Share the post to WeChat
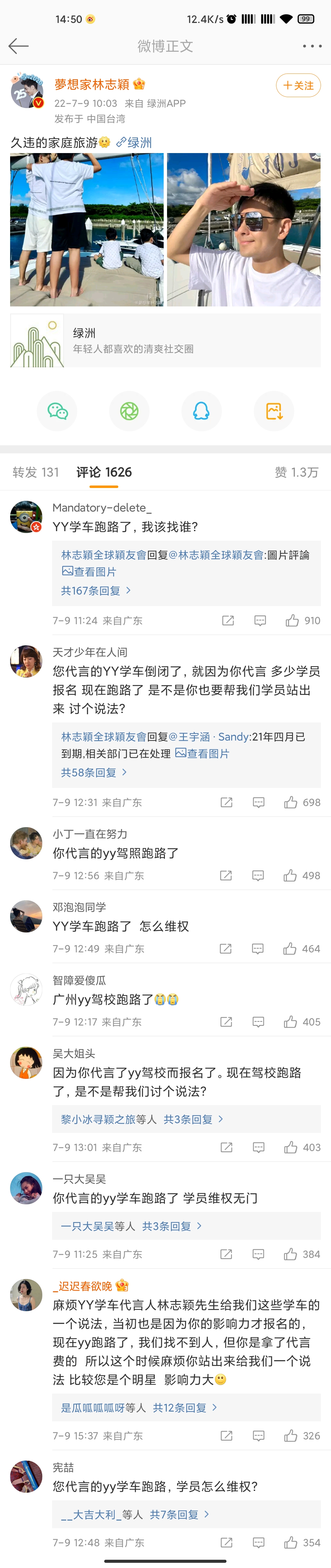 57,411
